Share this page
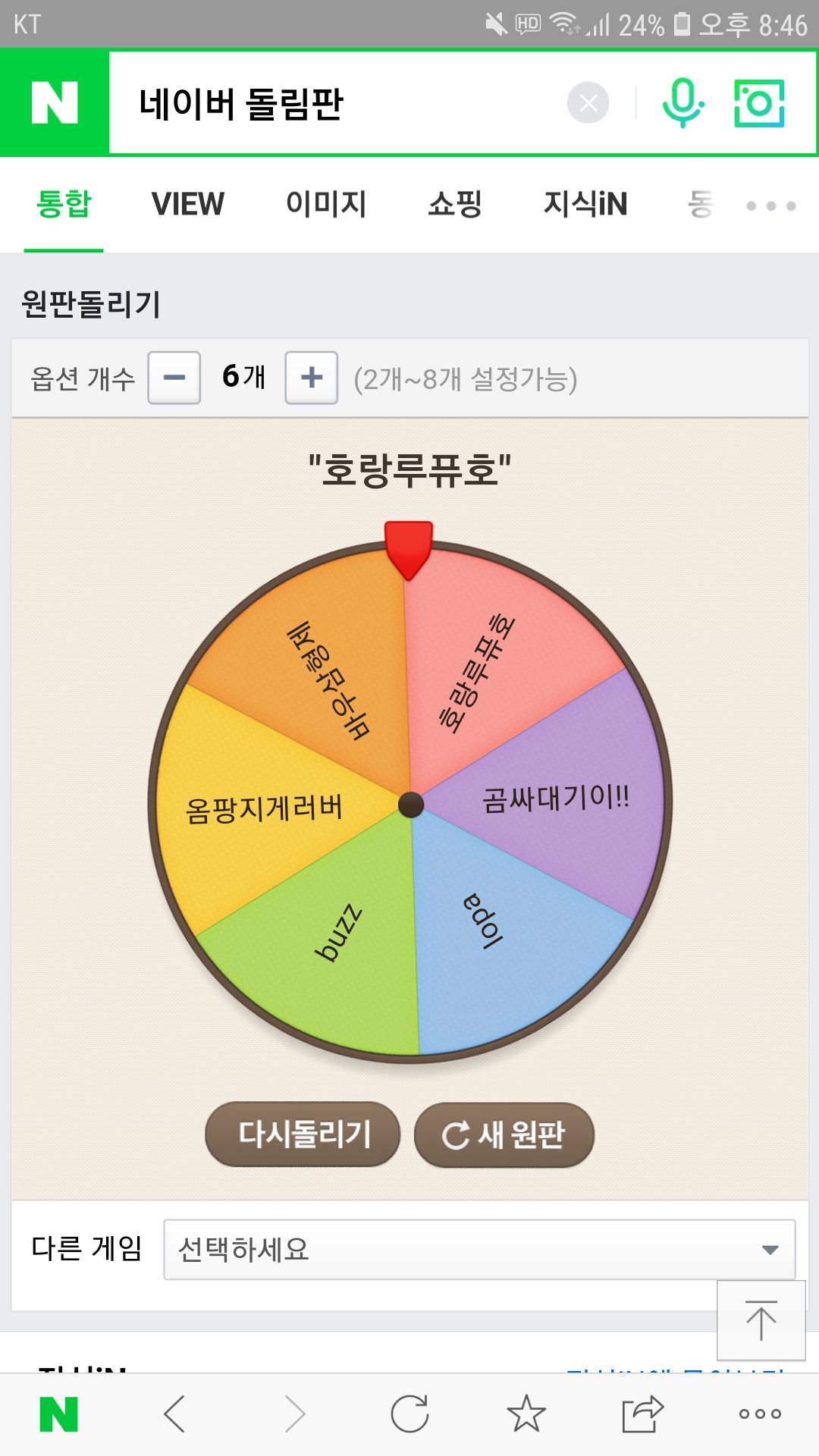This screenshot has width=819, height=1456. tap(642, 1414)
